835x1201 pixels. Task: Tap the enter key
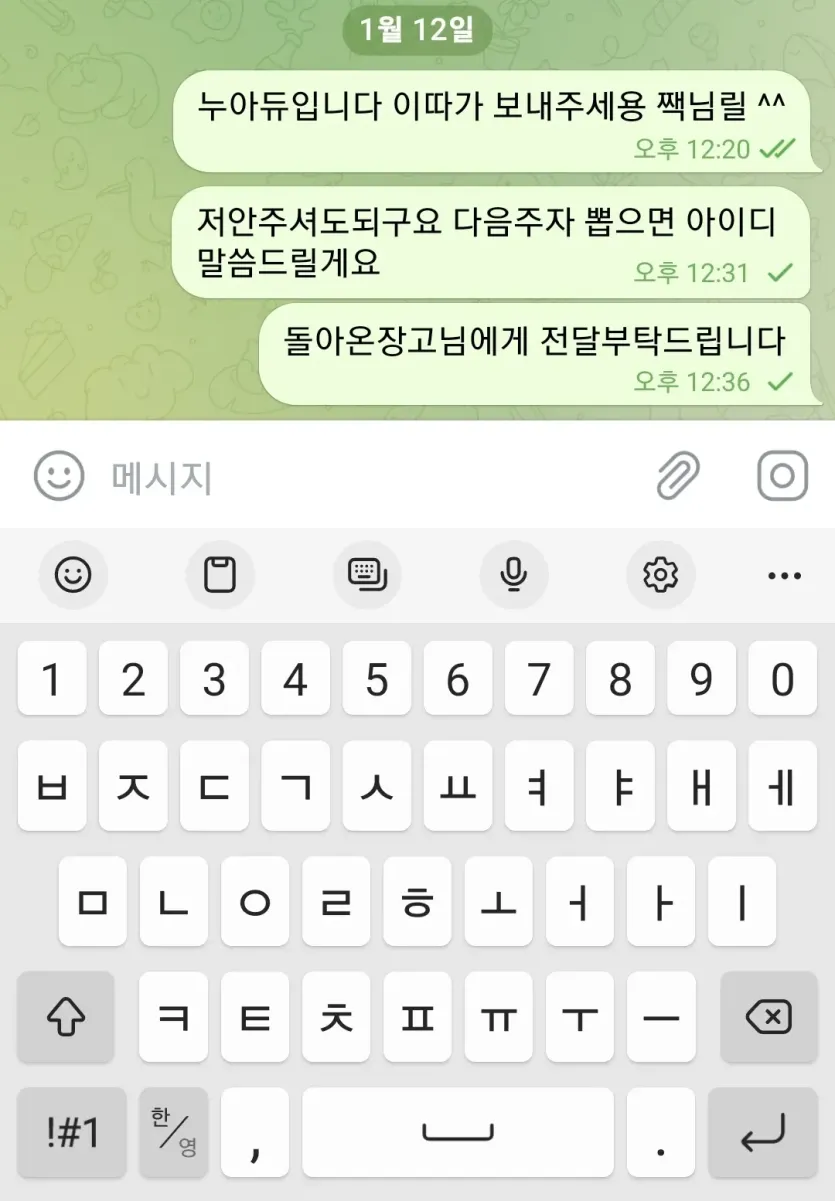point(763,1133)
